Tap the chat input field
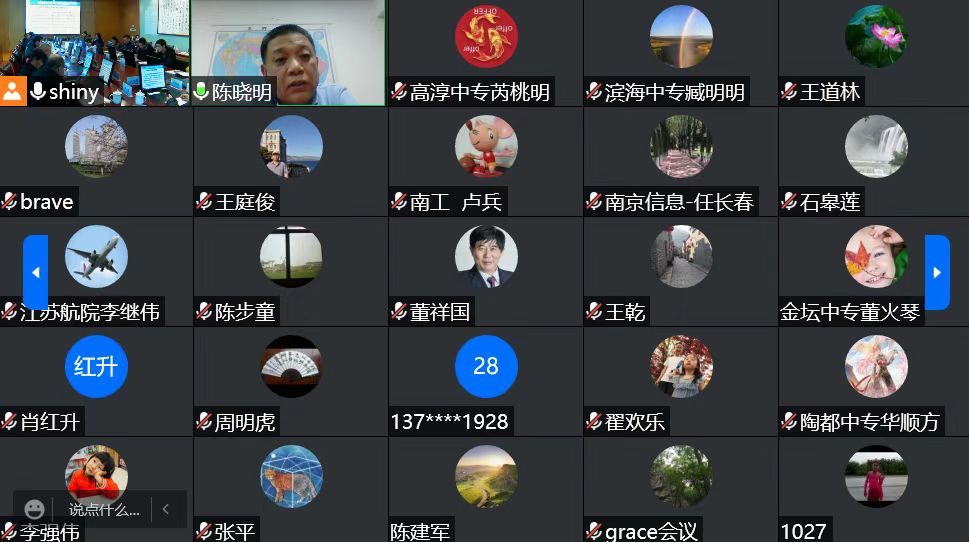 coord(103,509)
